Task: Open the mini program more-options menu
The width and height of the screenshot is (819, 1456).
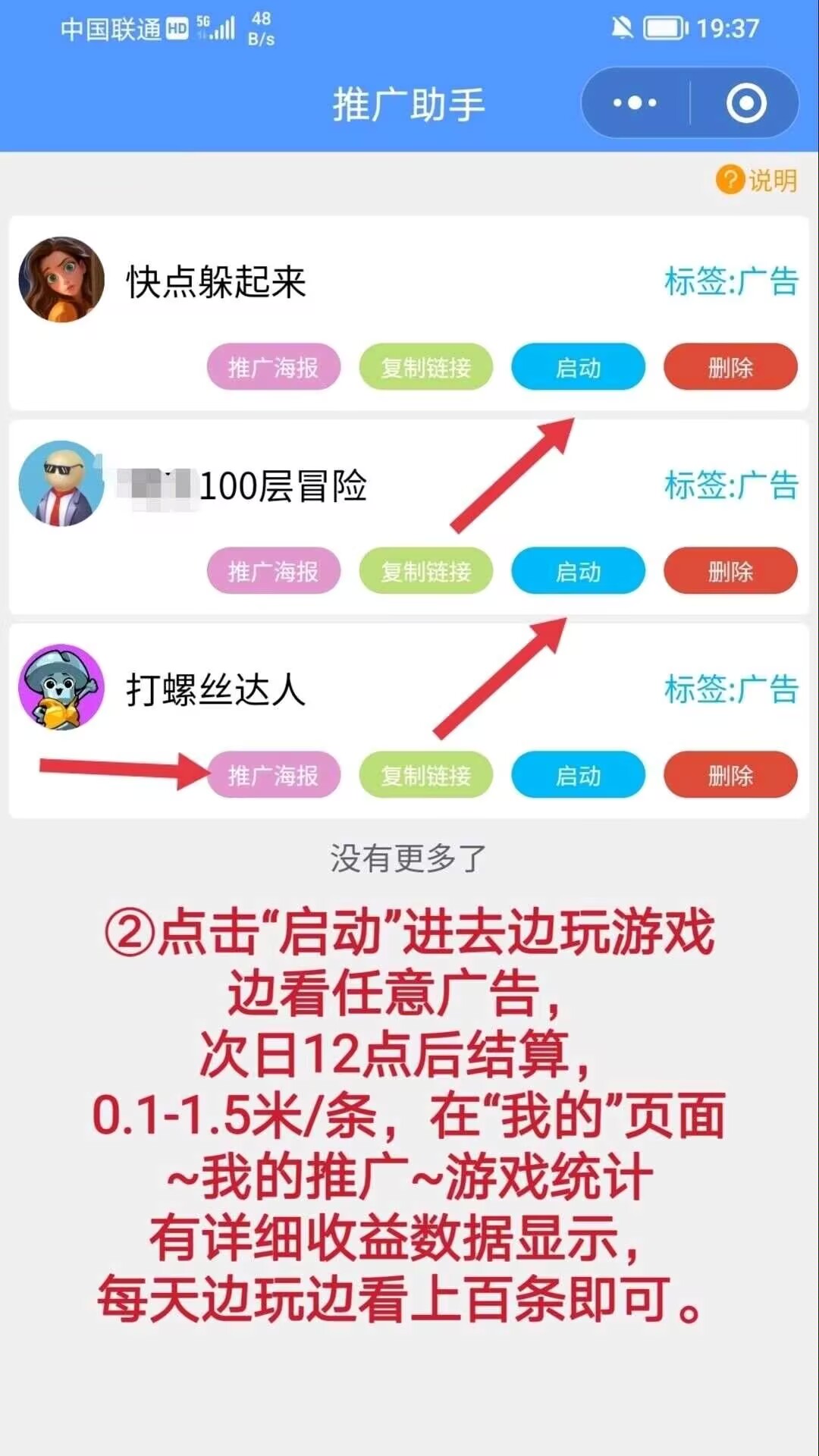Action: coord(635,103)
